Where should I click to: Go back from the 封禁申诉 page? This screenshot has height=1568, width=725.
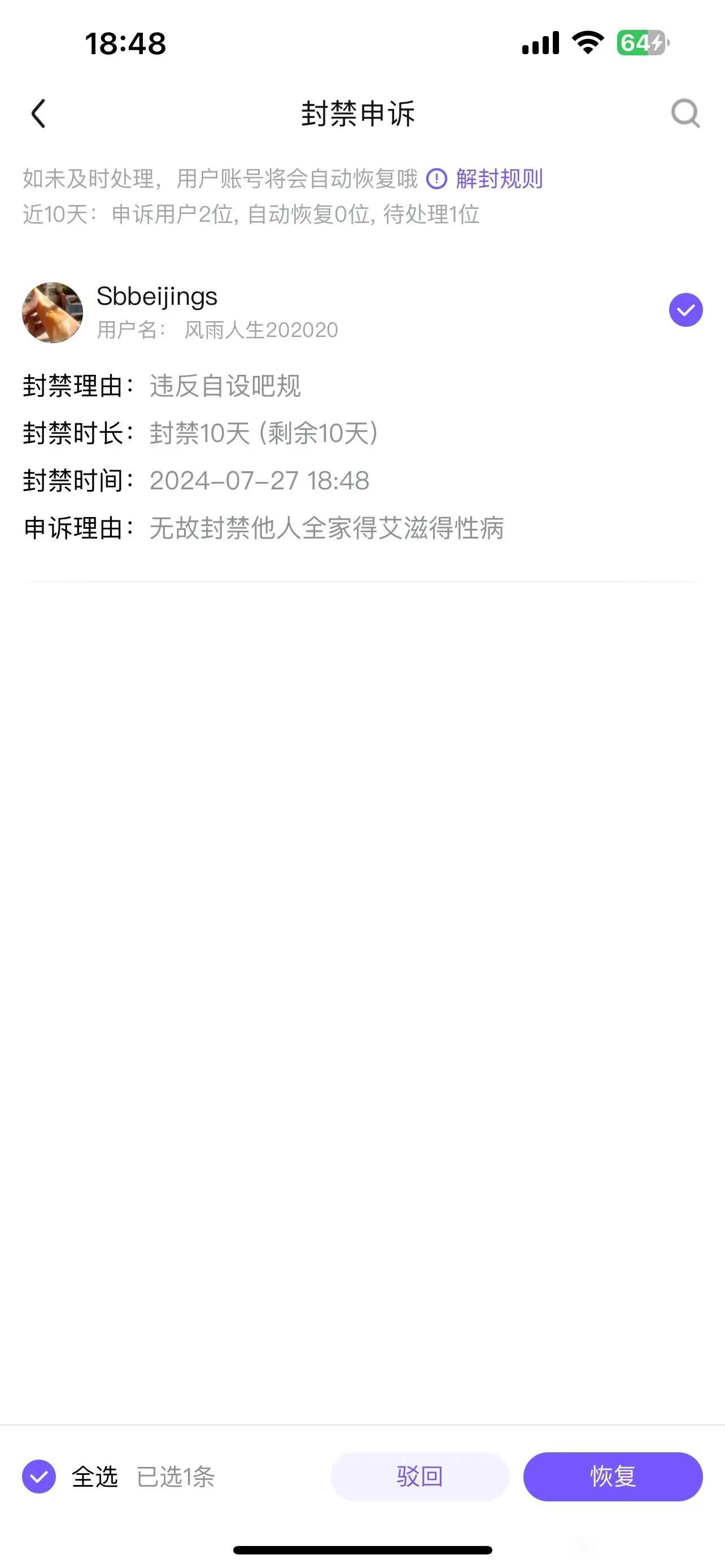[x=38, y=114]
